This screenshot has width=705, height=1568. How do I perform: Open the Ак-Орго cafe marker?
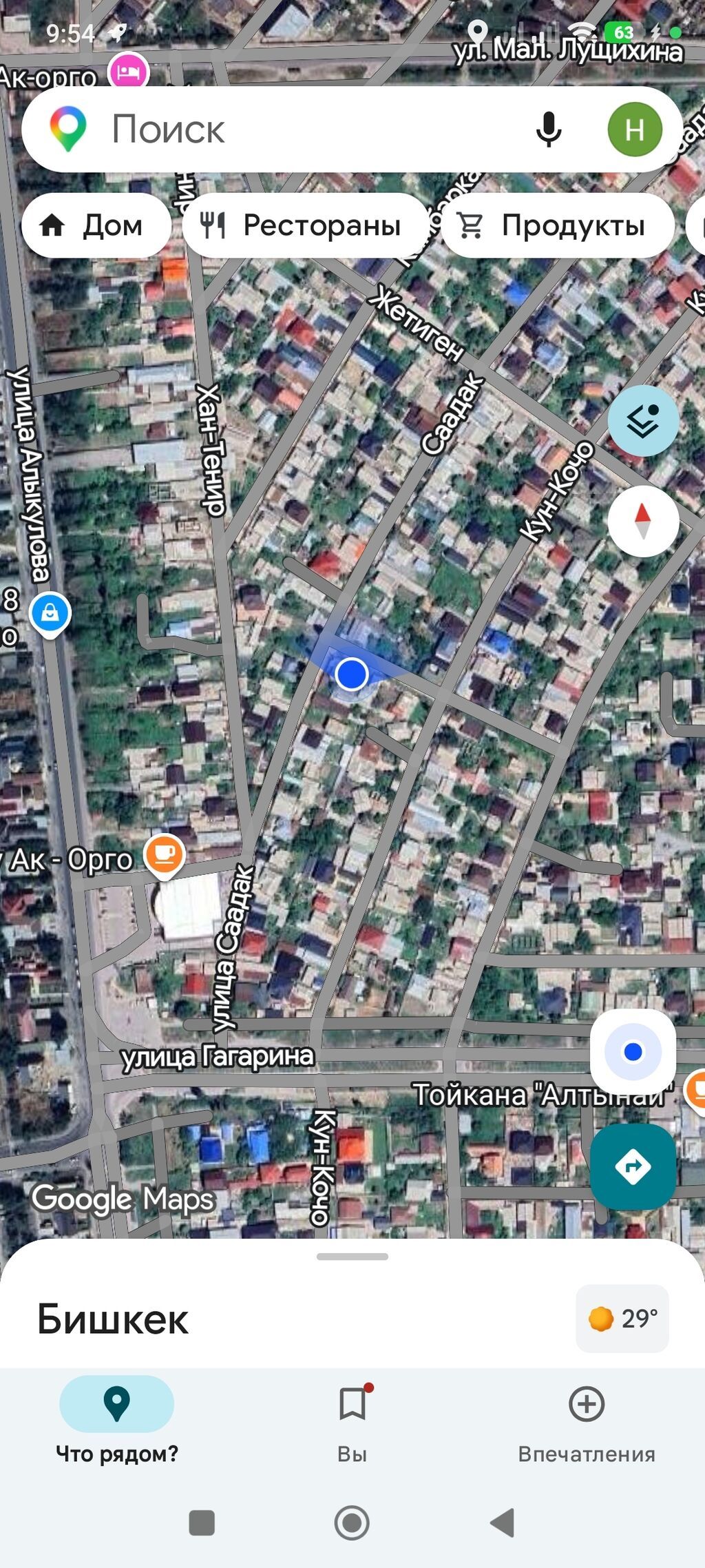[164, 855]
